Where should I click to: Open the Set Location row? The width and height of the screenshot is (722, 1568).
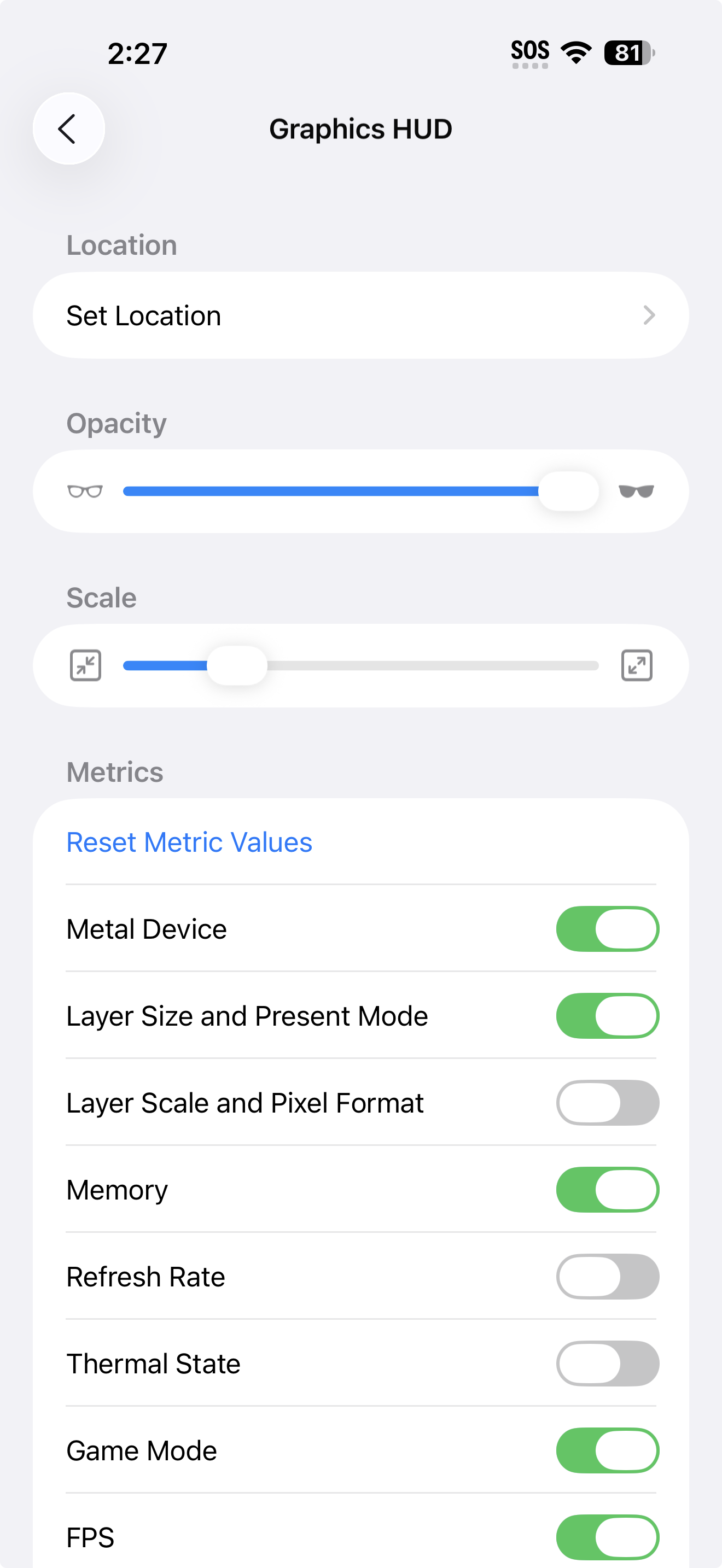point(361,315)
